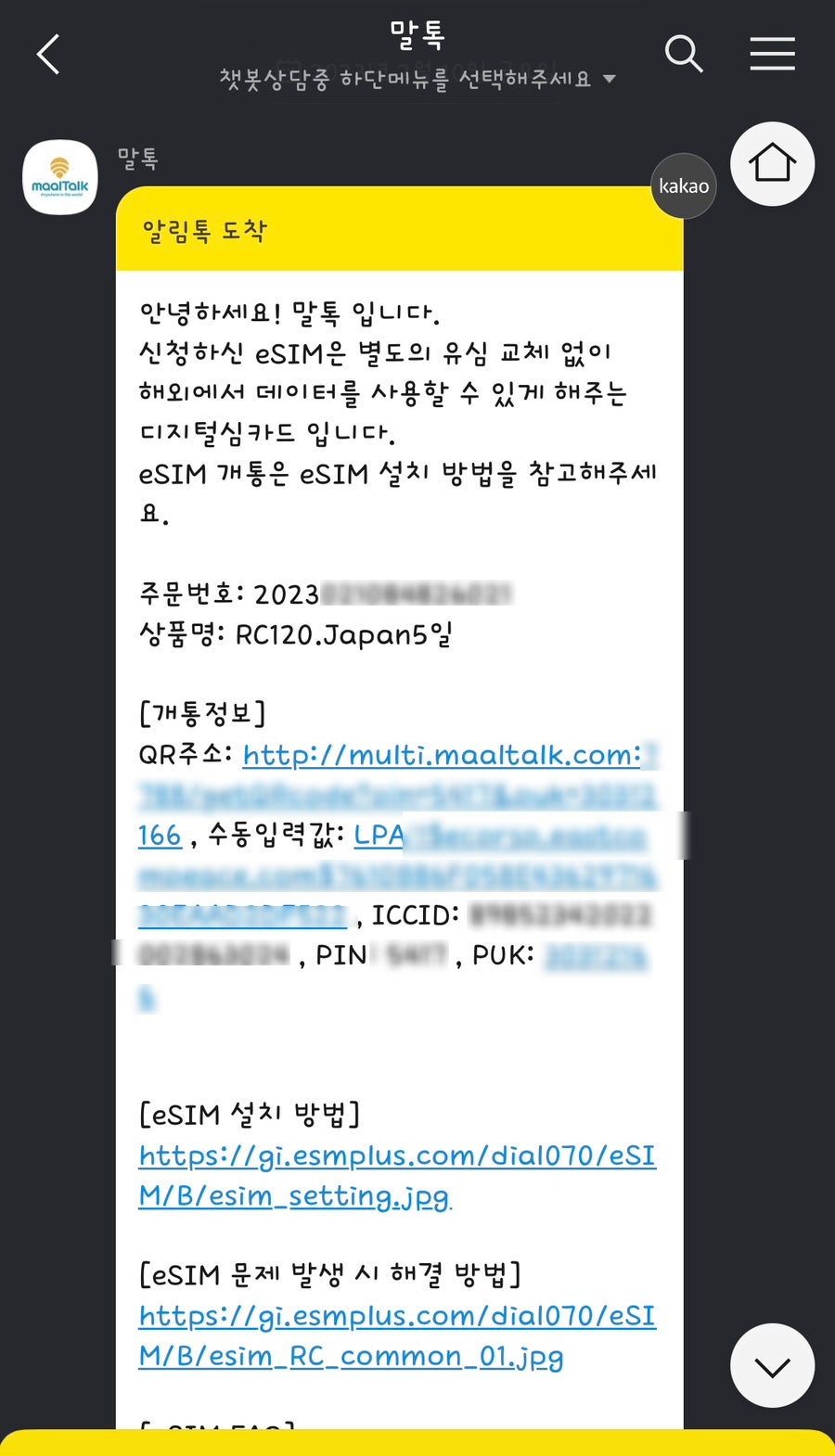Open the QR address multi.maaltalk.com link
835x1456 pixels.
(399, 795)
